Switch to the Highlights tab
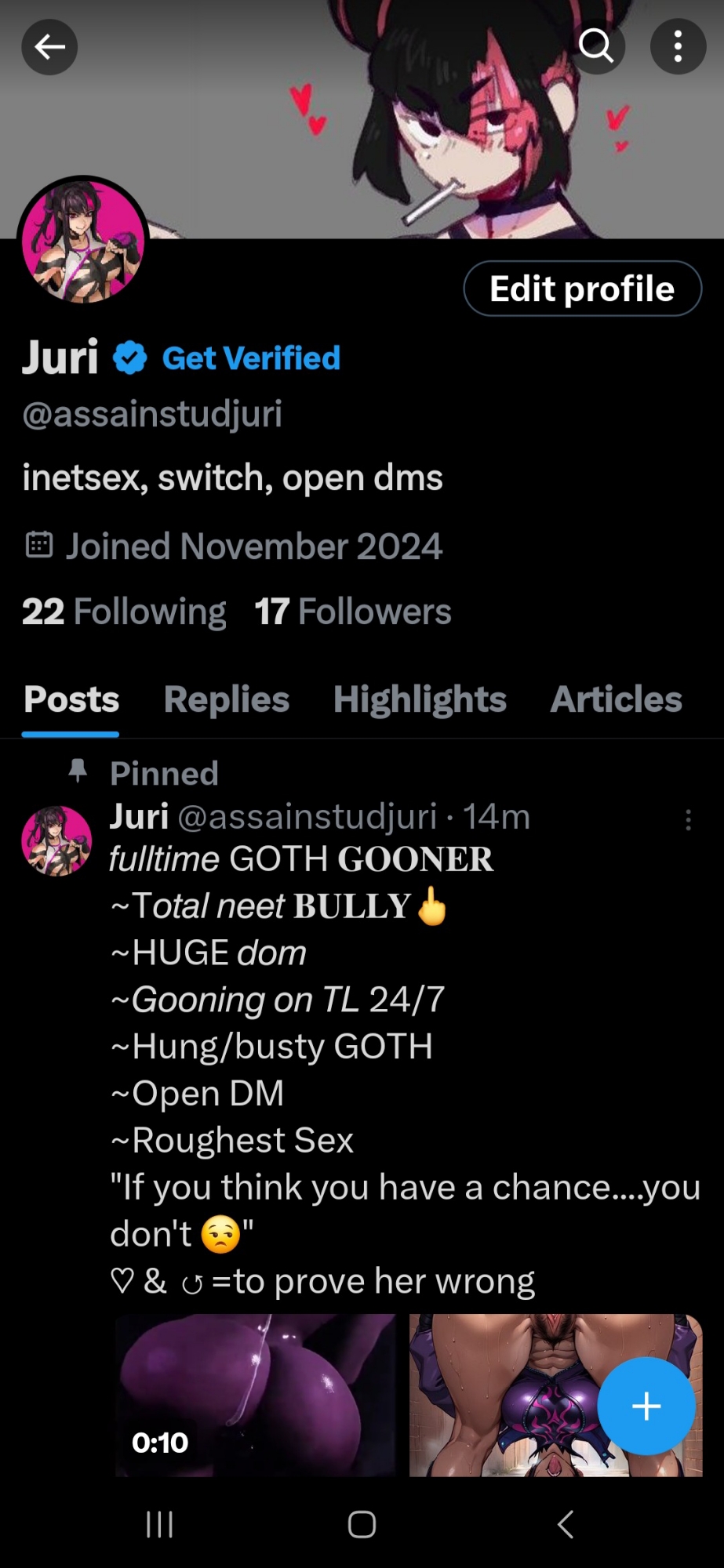The image size is (724, 1568). (420, 699)
